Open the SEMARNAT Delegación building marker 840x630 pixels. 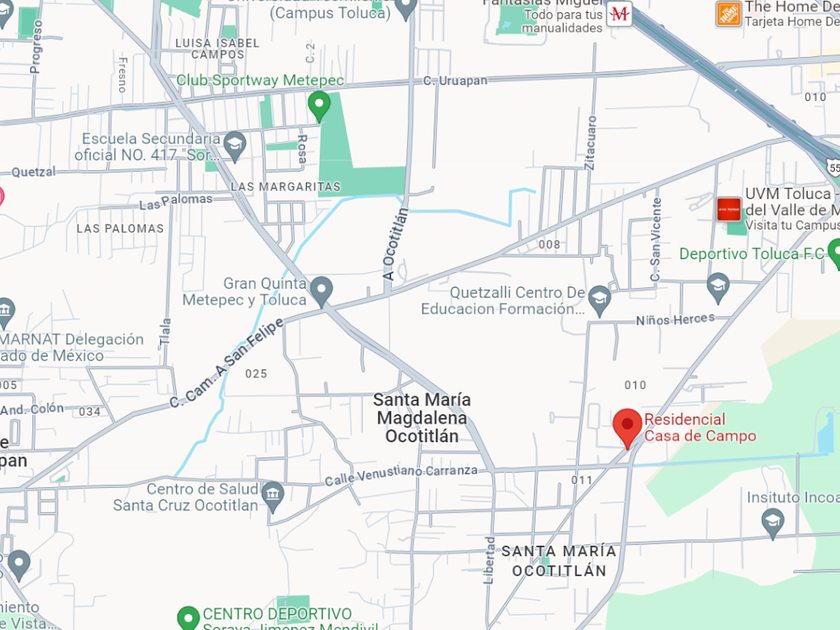point(6,313)
